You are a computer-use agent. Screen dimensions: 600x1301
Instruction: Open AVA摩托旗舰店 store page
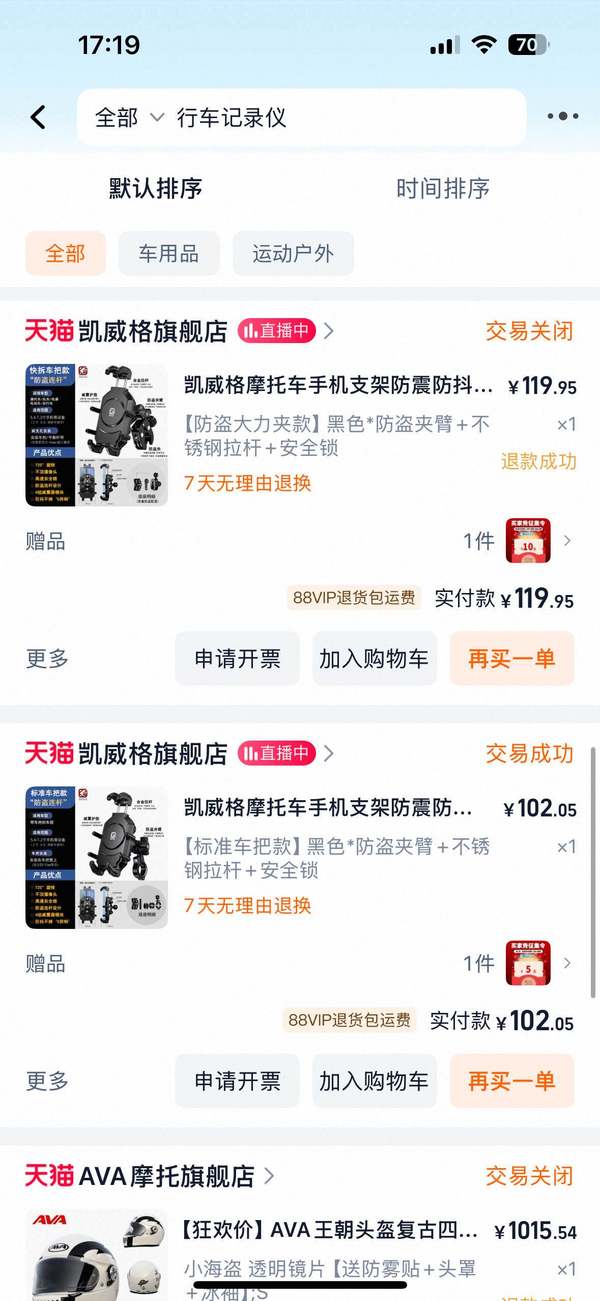[x=166, y=1176]
